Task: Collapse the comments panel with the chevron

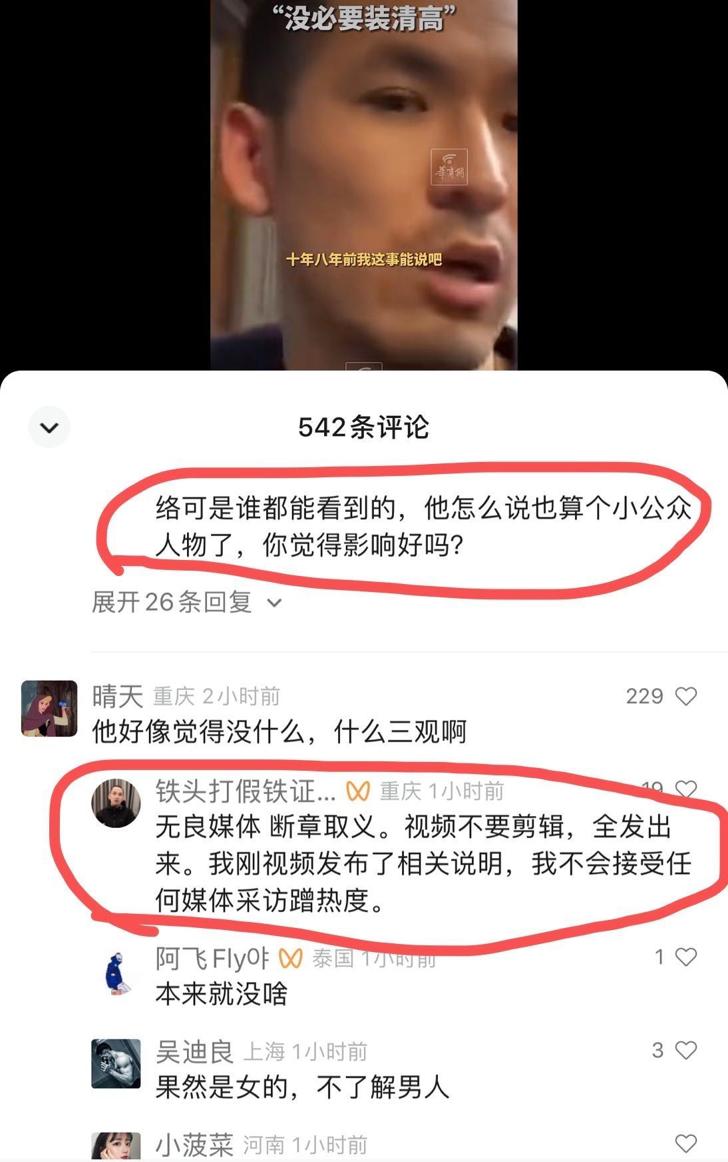Action: tap(48, 428)
